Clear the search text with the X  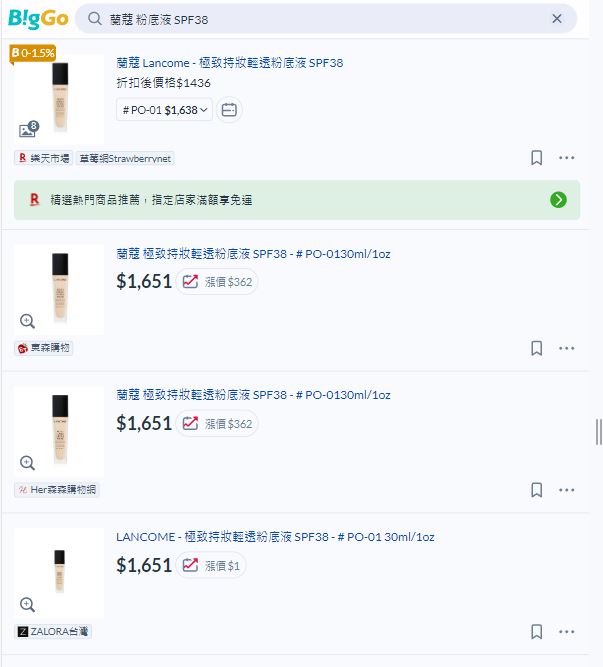coord(557,19)
